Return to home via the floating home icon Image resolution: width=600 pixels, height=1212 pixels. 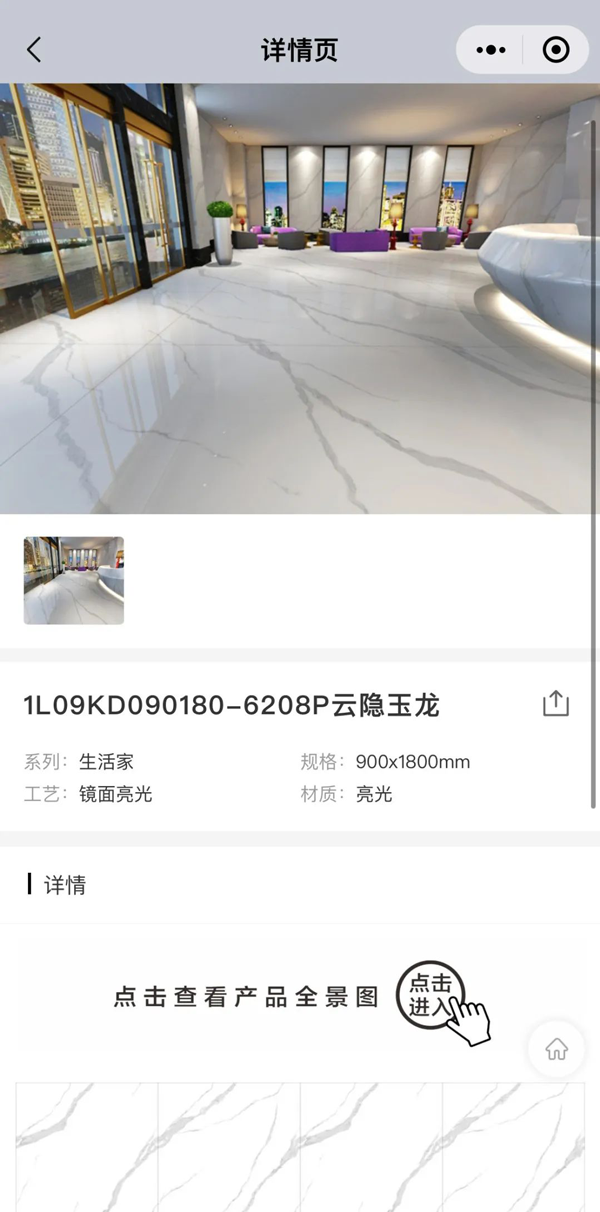(557, 1049)
